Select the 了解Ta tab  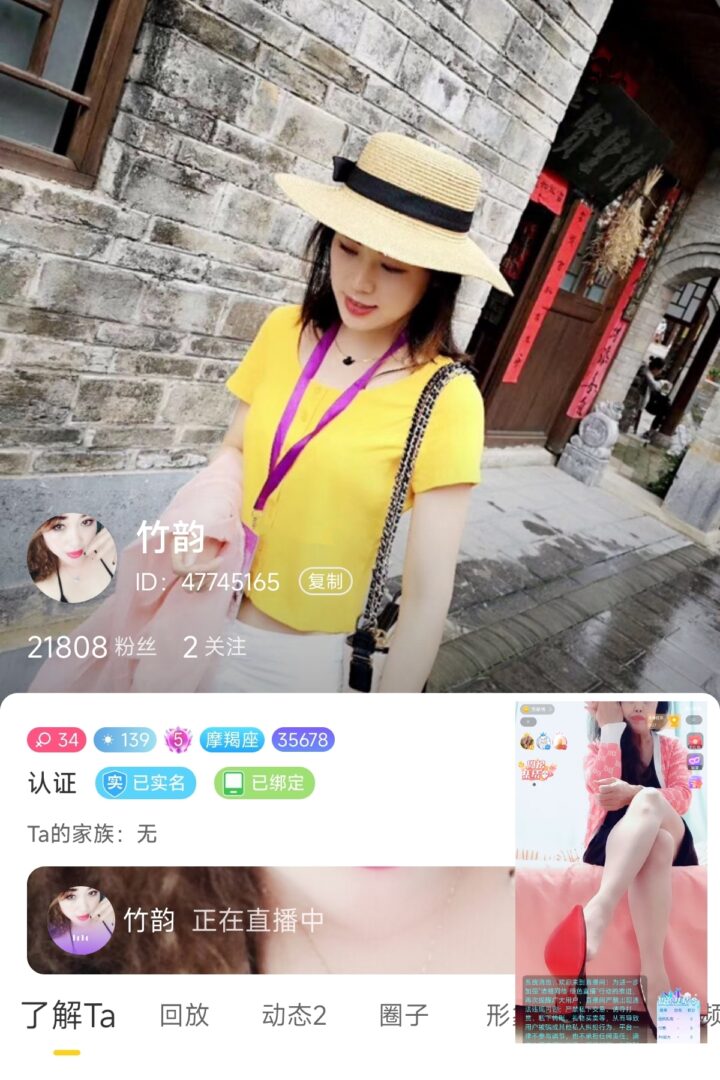[68, 1016]
